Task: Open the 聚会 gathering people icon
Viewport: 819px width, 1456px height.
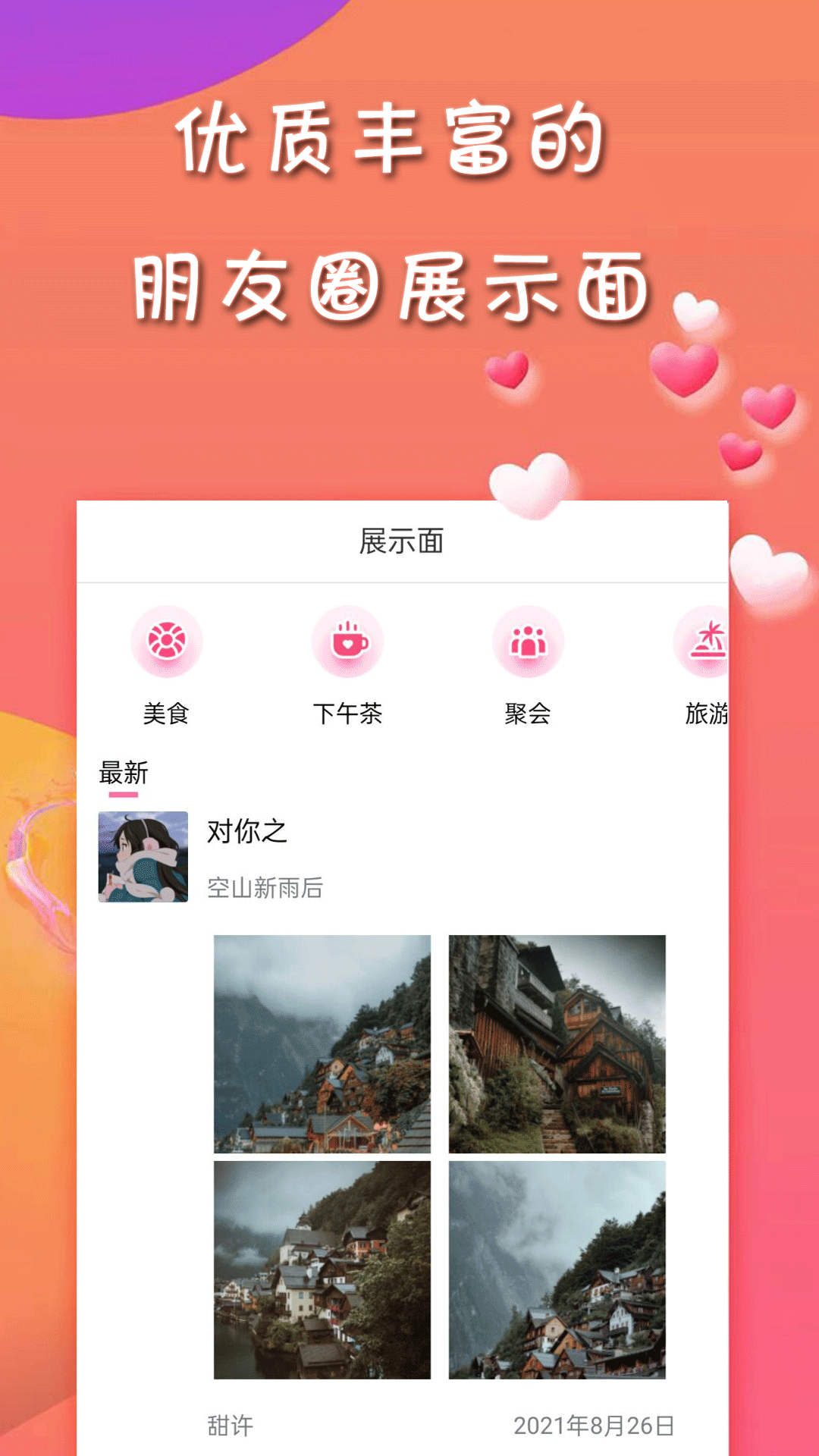Action: [526, 641]
